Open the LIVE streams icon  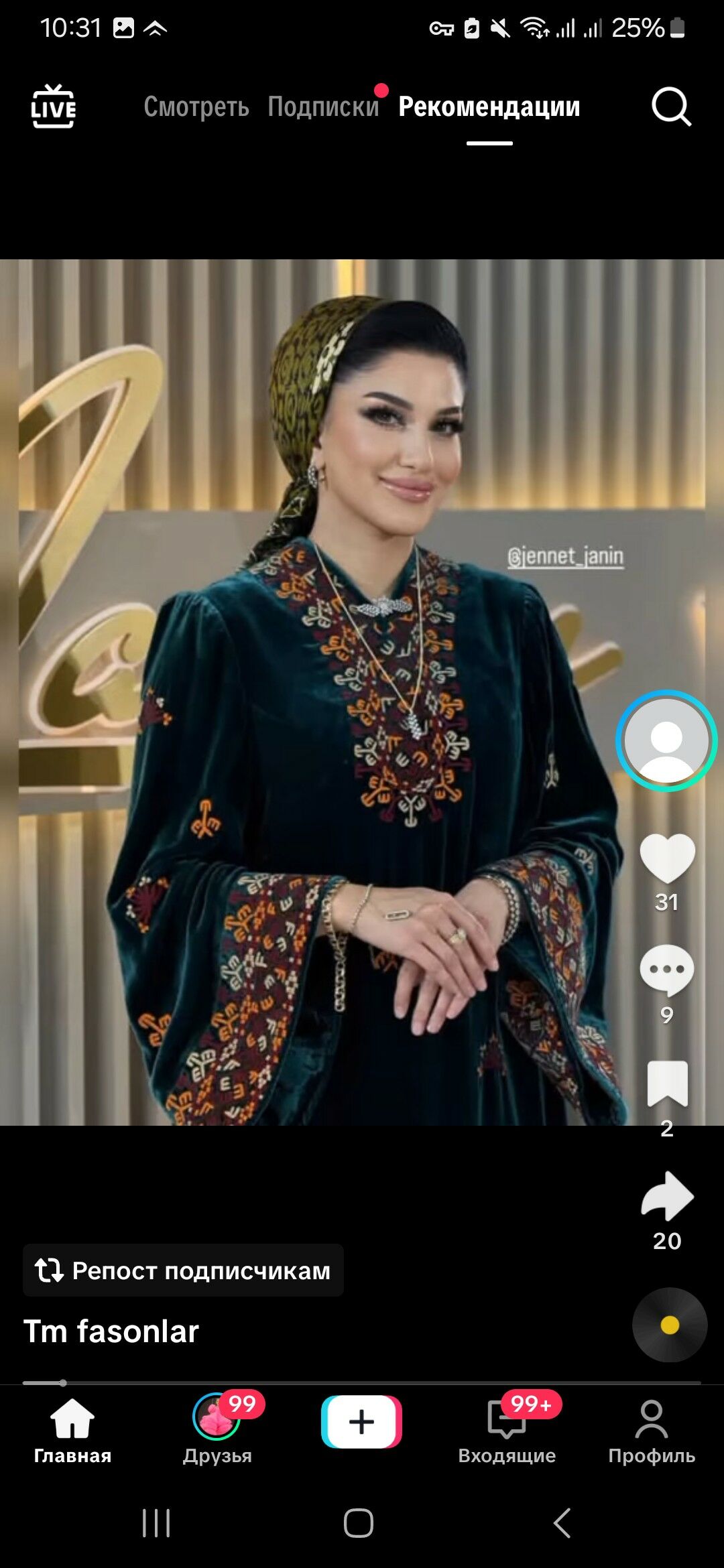pyautogui.click(x=54, y=106)
